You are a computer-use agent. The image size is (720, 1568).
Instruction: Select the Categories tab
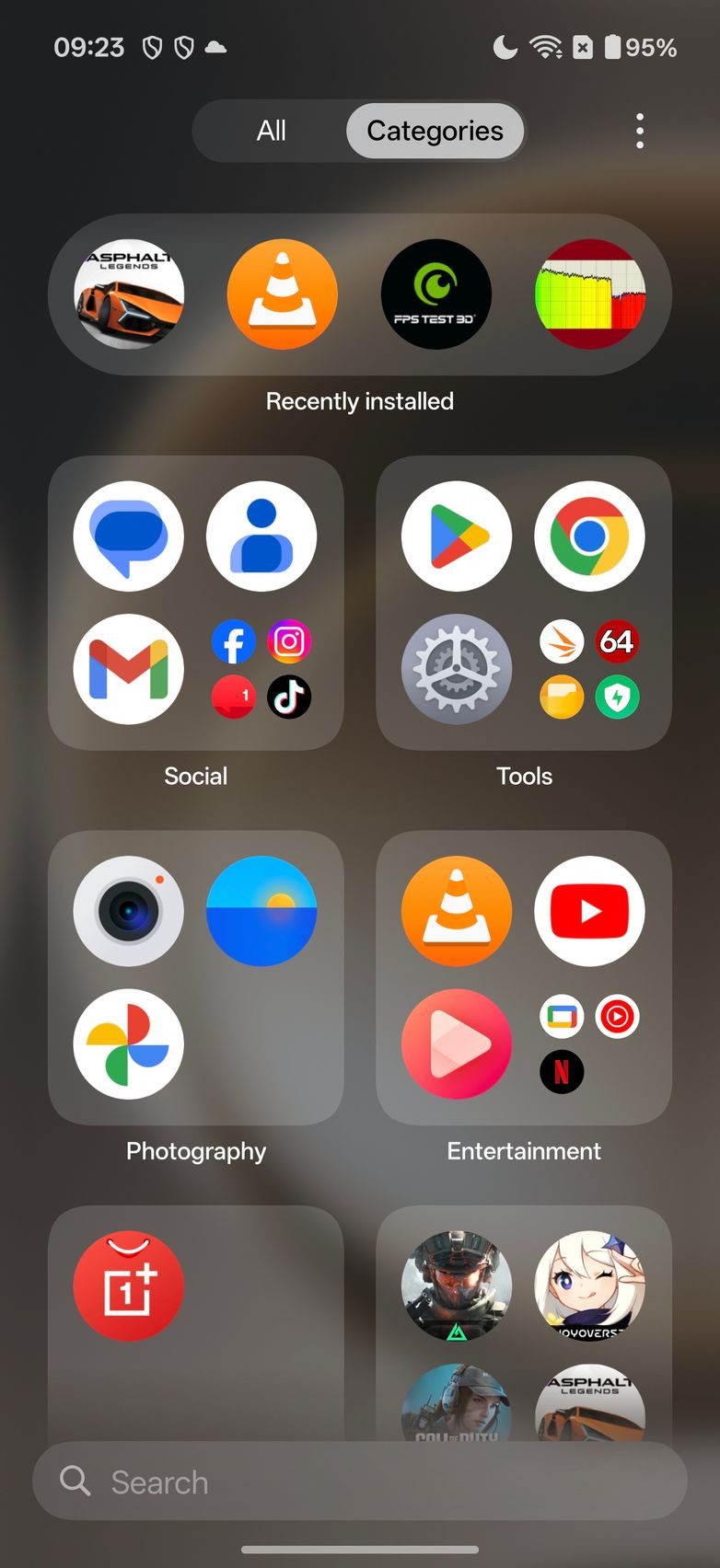pos(435,131)
